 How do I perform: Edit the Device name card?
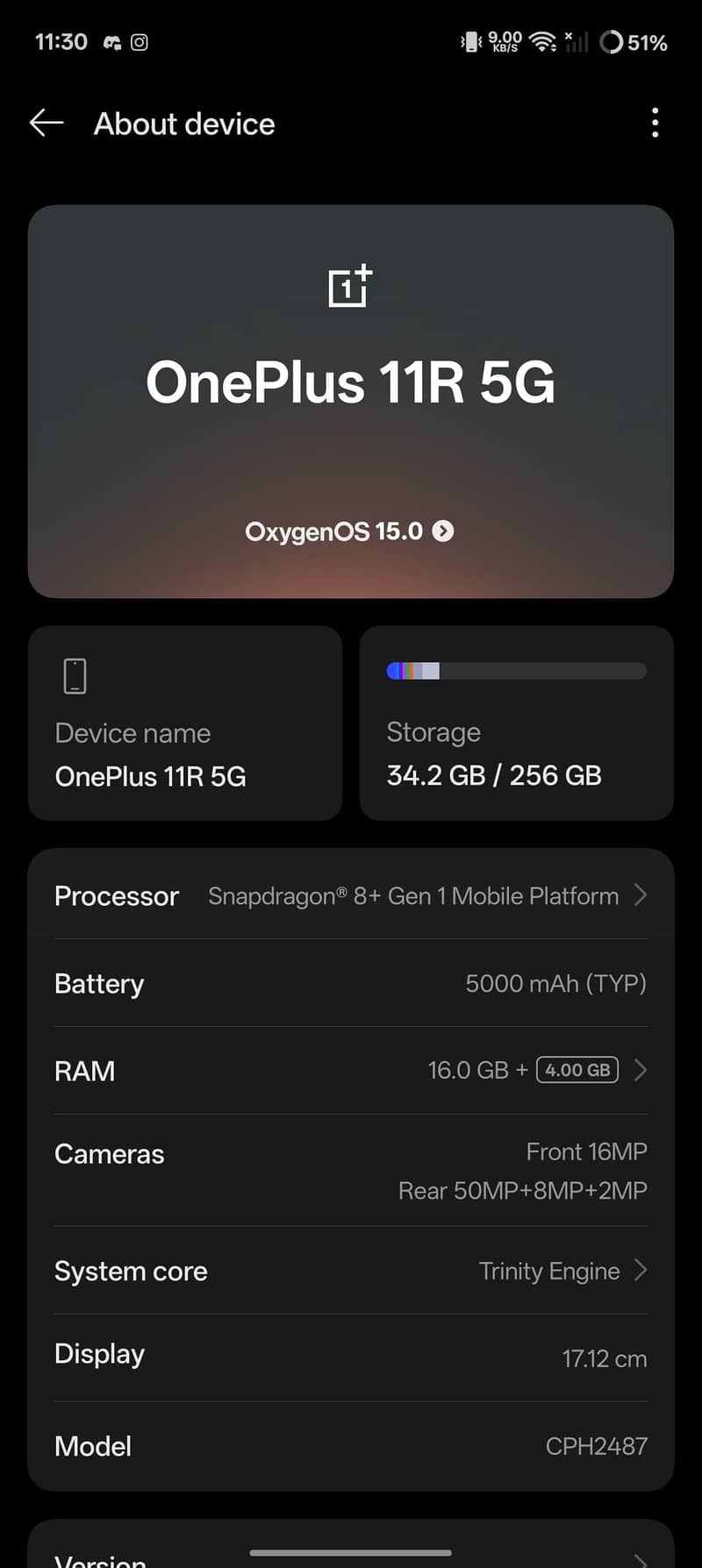[x=184, y=723]
